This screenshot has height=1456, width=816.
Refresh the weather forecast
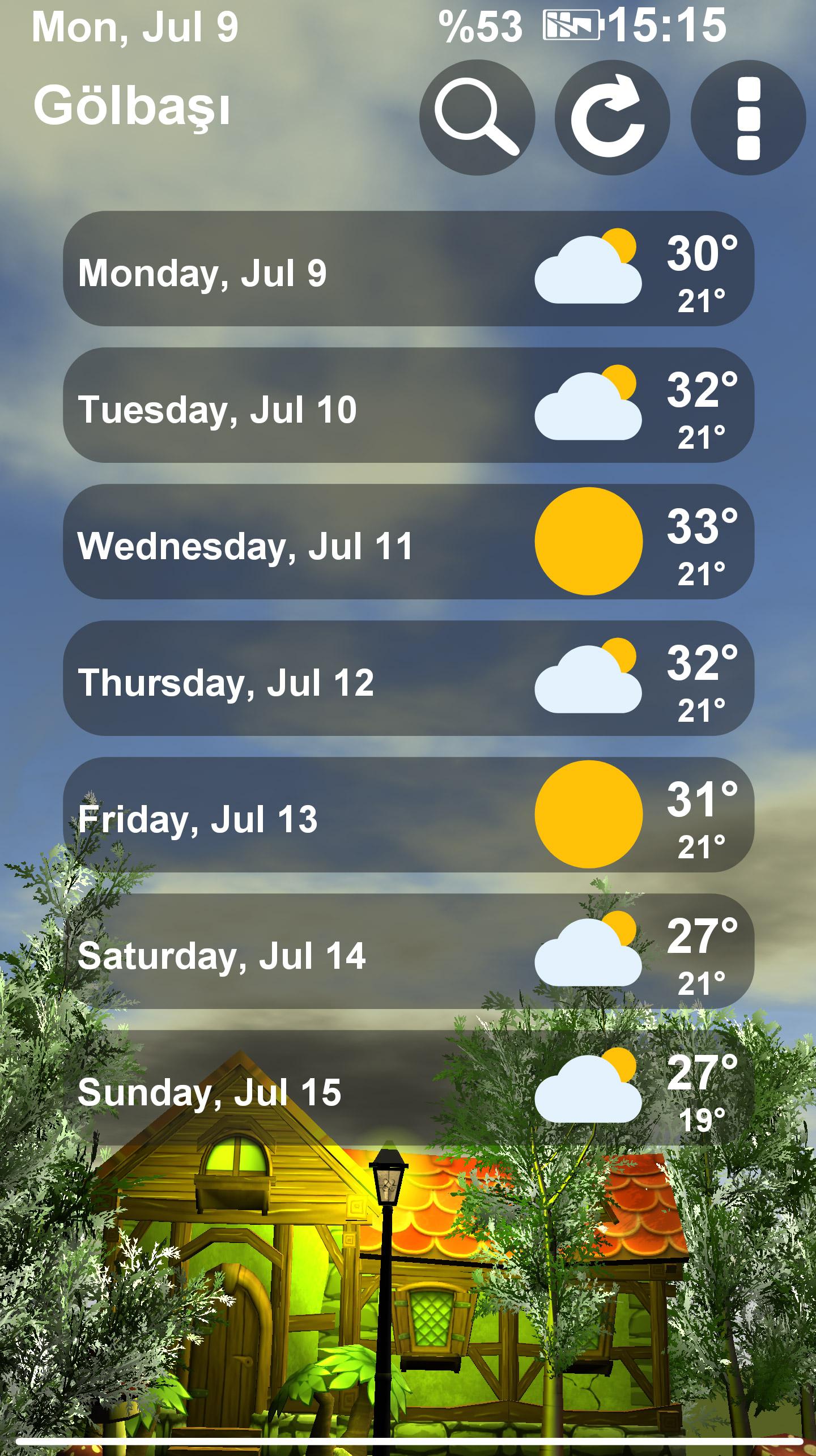612,117
